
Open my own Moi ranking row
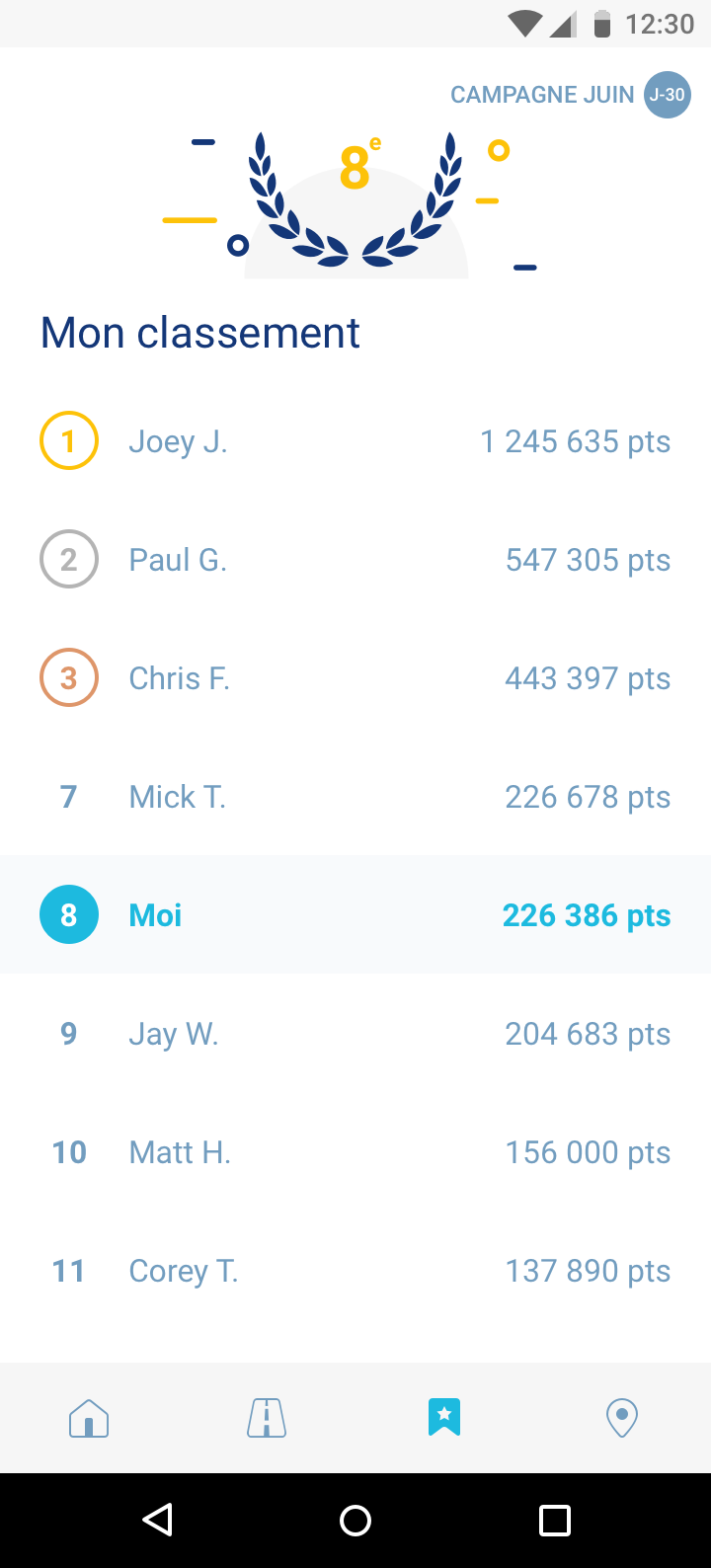pyautogui.click(x=355, y=914)
